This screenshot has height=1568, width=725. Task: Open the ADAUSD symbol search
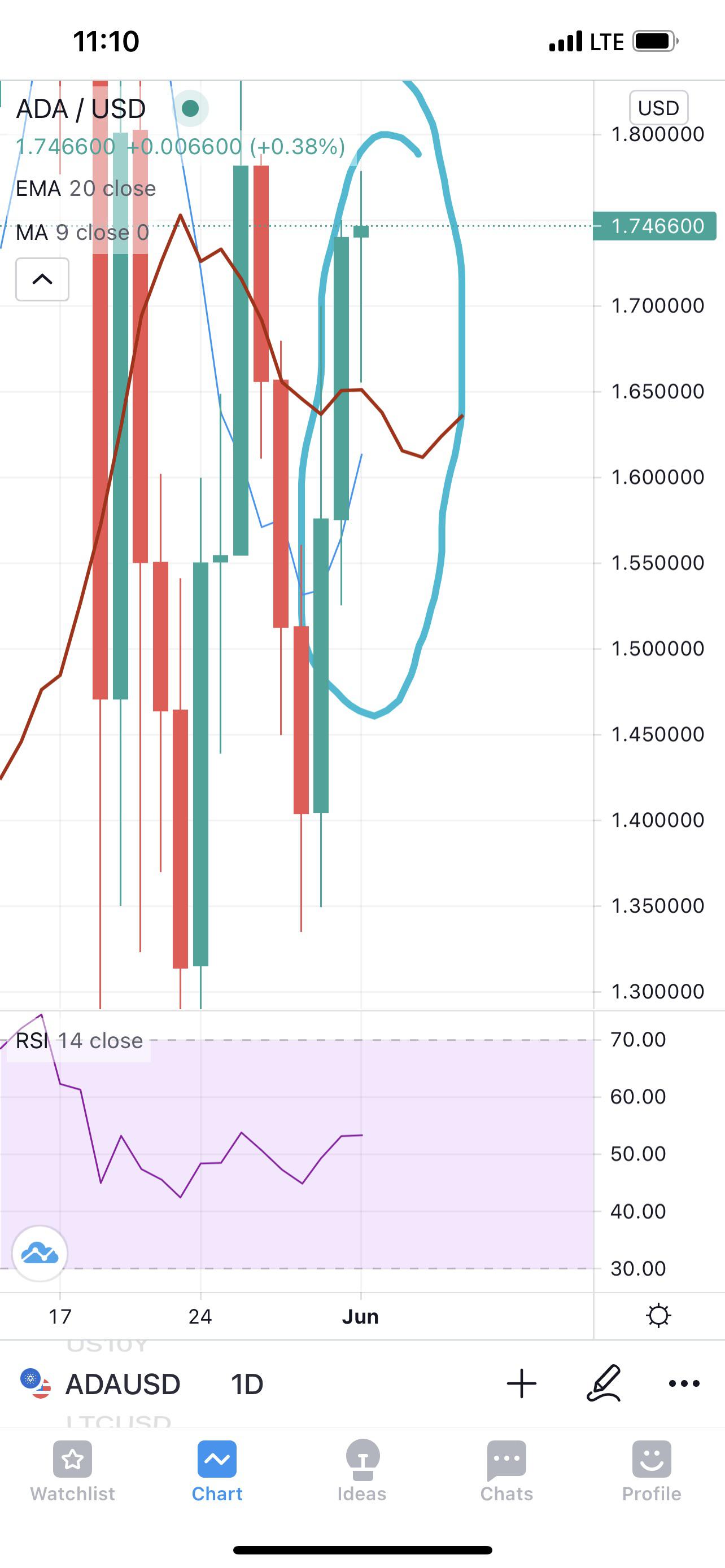[122, 1384]
